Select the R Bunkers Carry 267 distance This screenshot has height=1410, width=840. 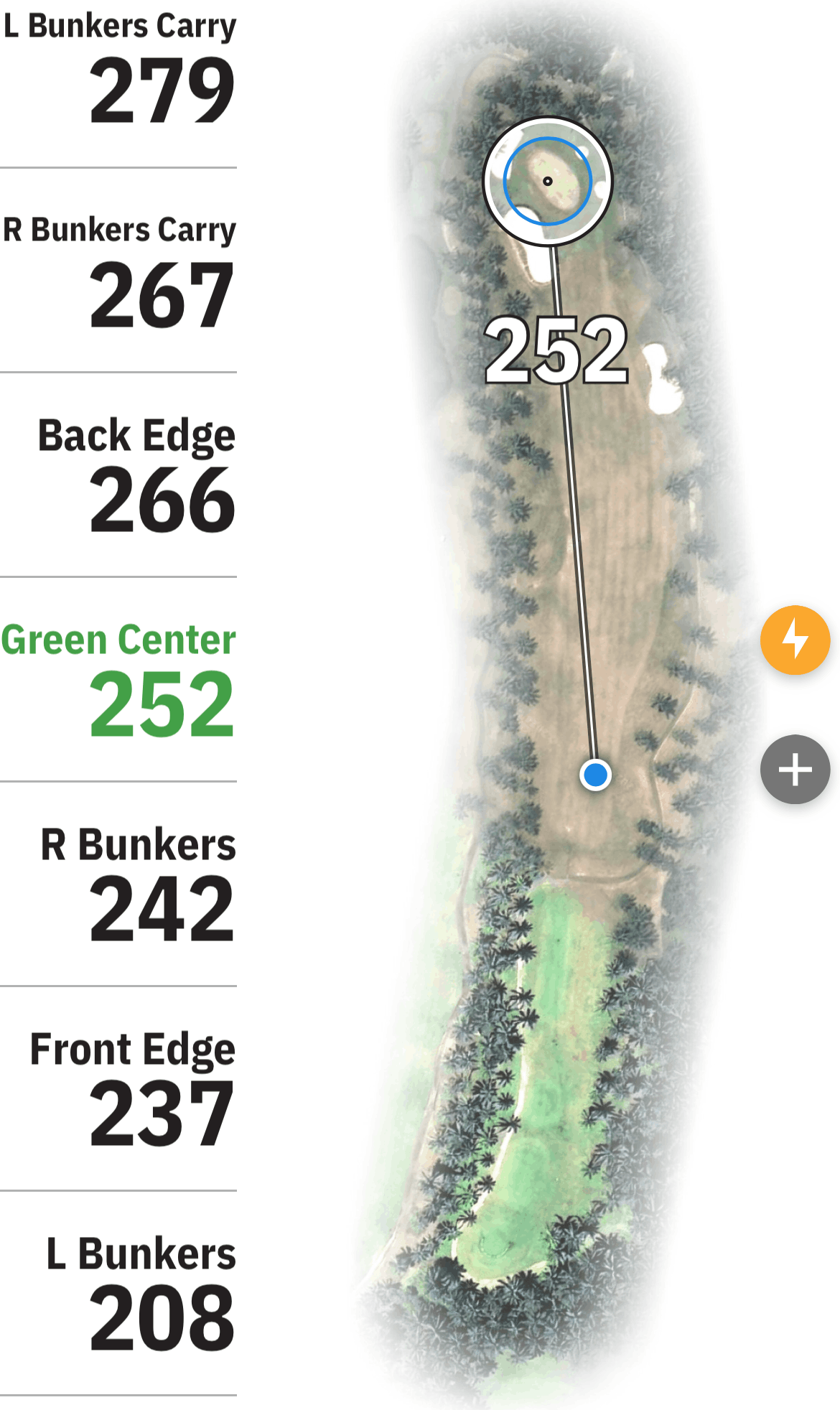tap(119, 274)
